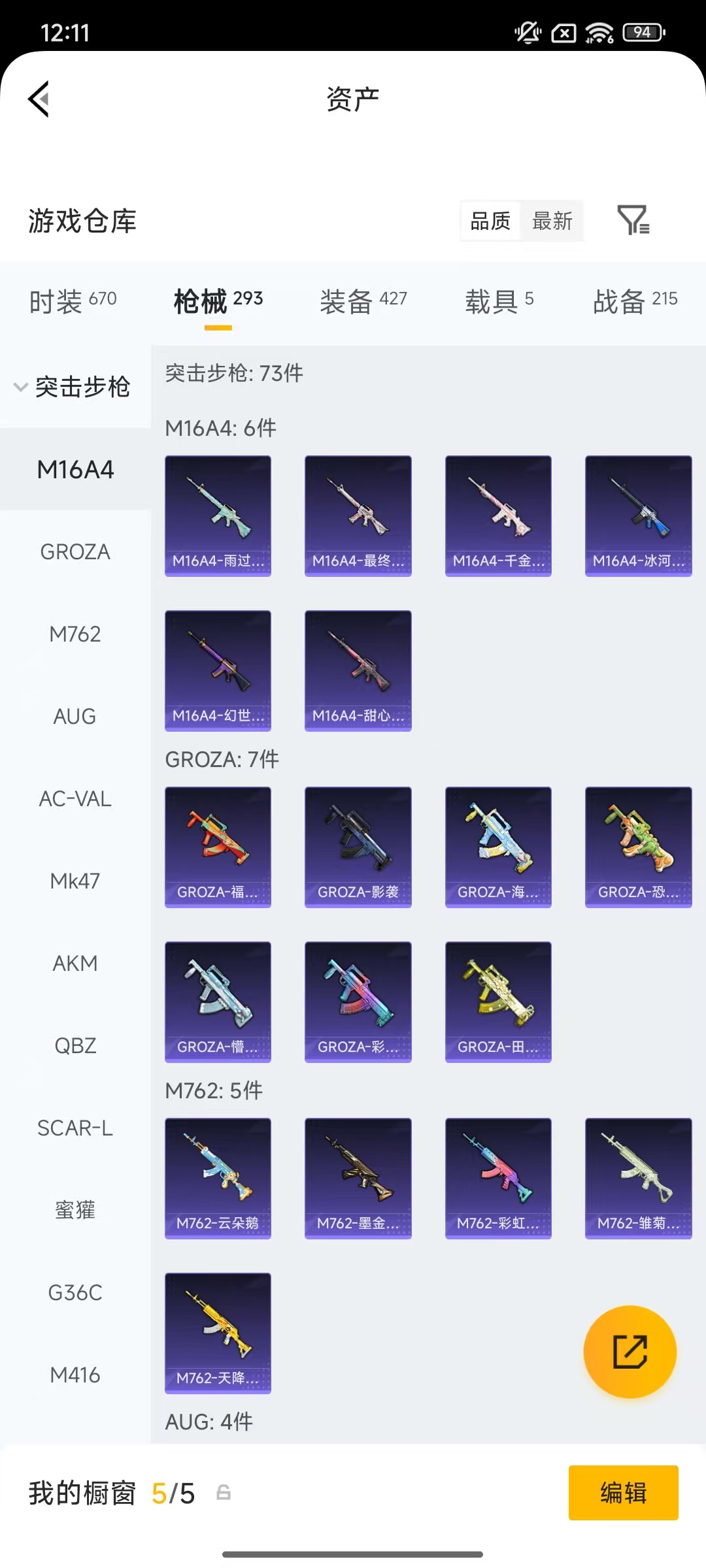The height and width of the screenshot is (1568, 706).
Task: Sort the warehouse by 最新
Action: point(552,221)
